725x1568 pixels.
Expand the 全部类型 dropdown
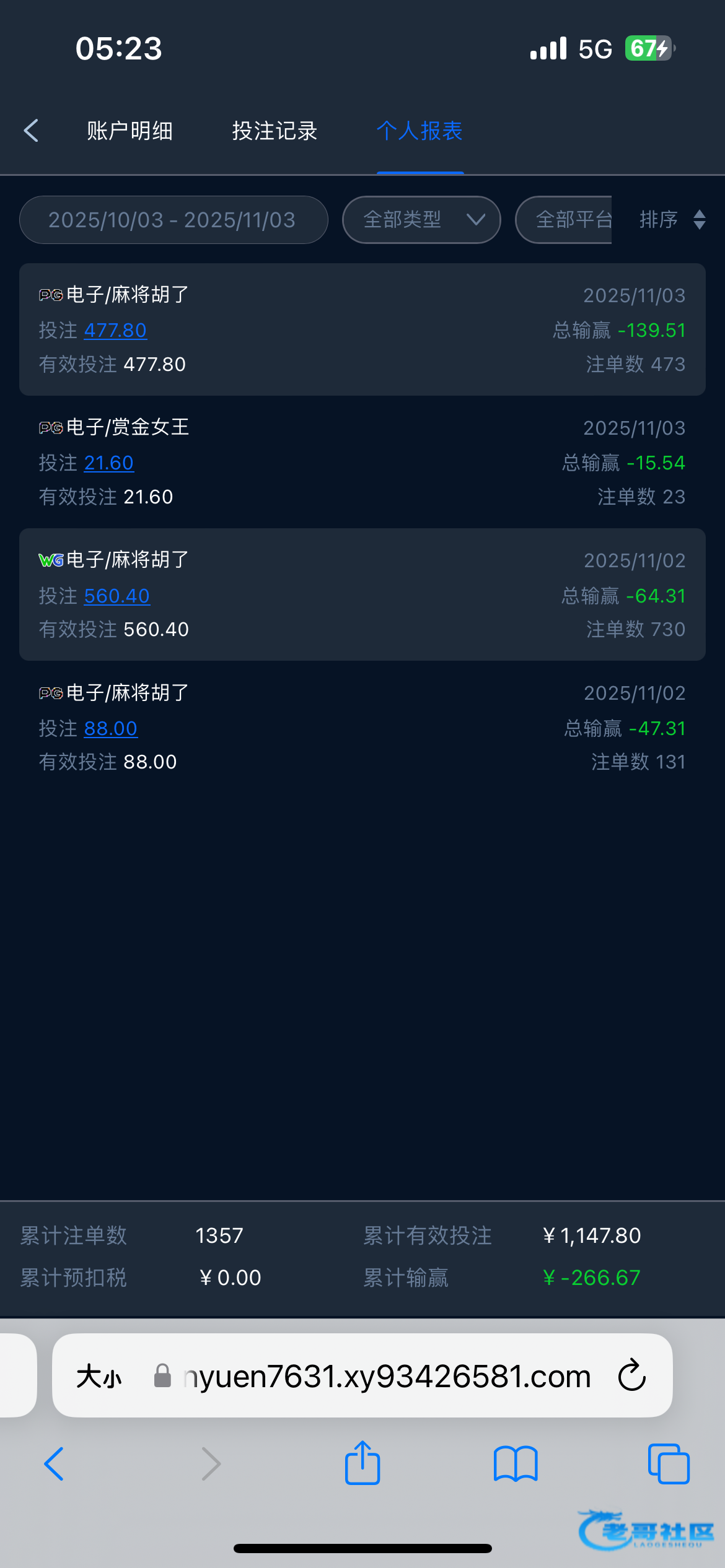(x=421, y=220)
